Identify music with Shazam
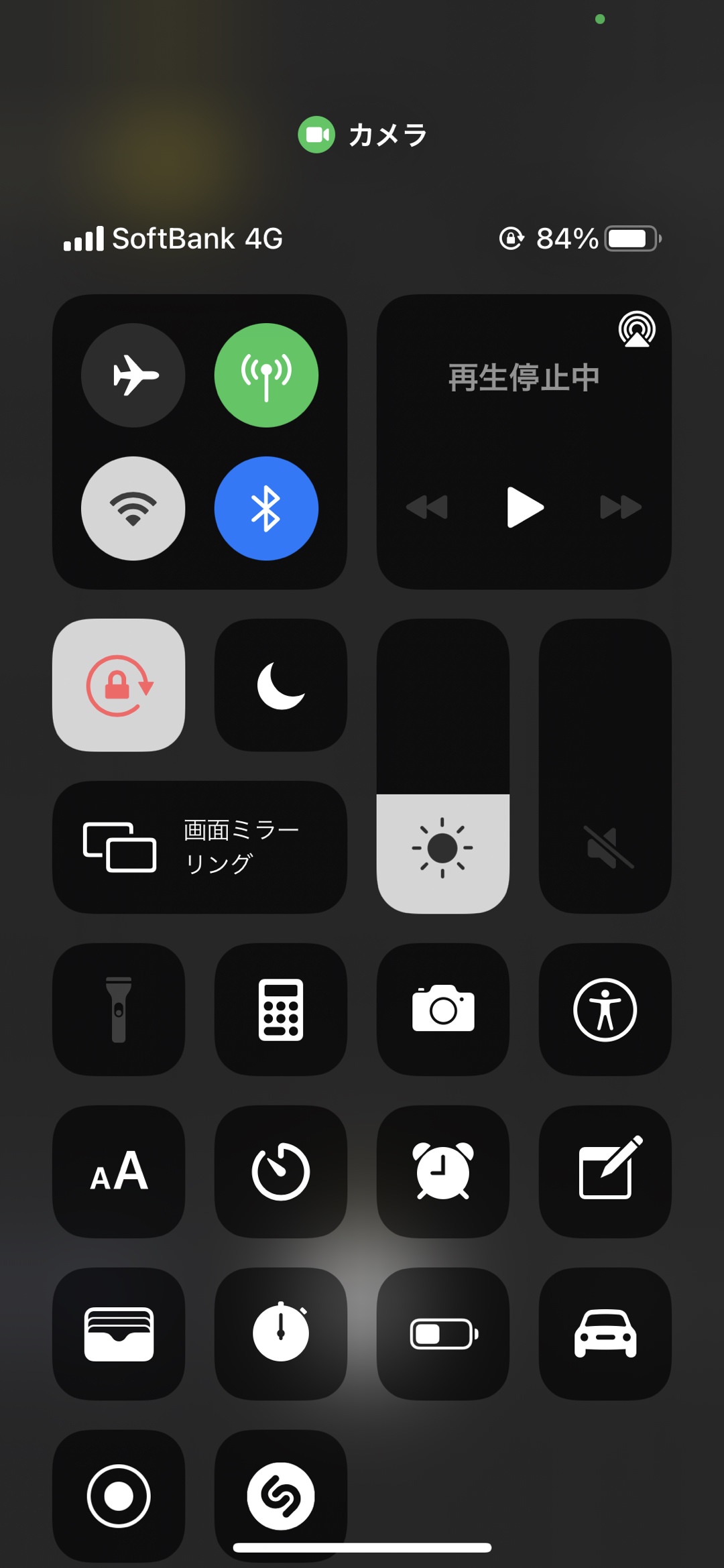 281,1496
